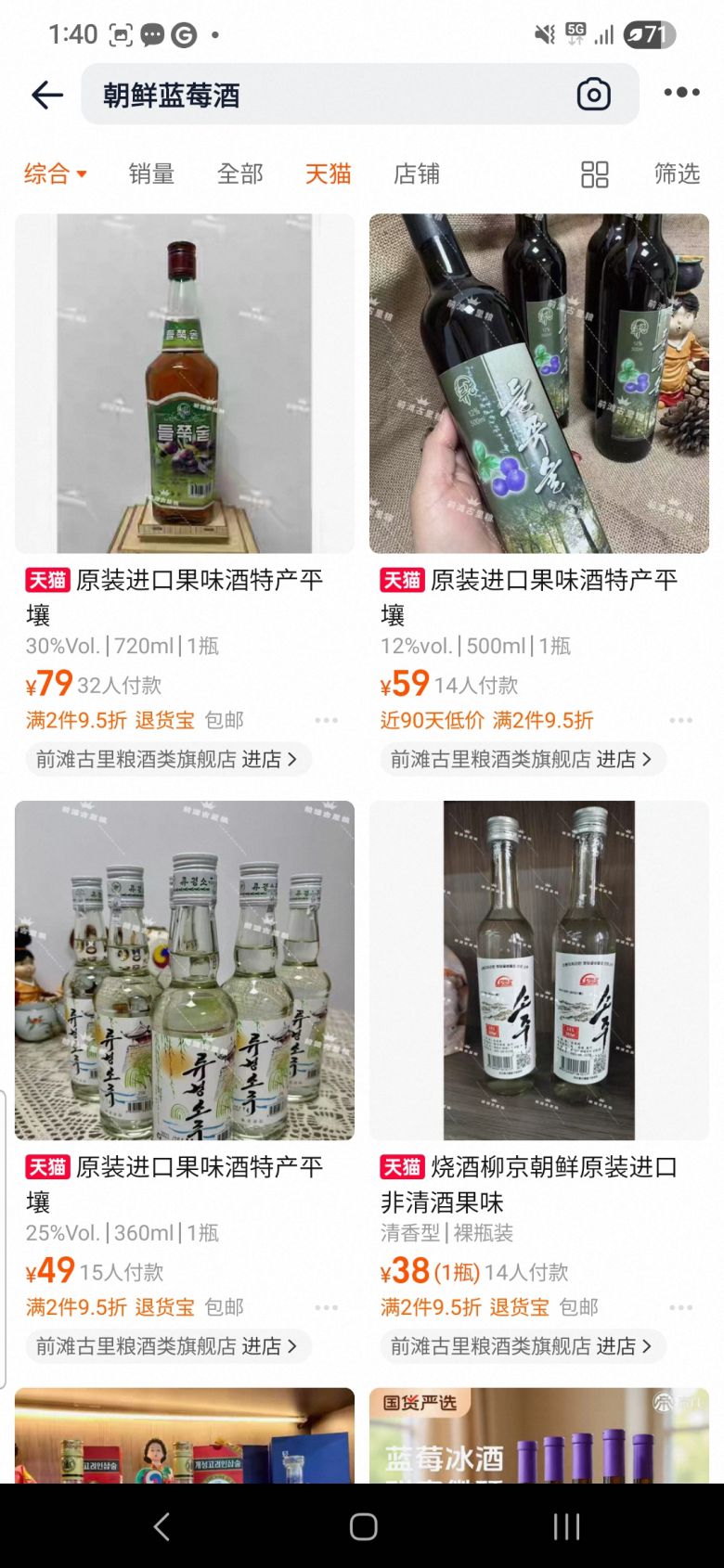Switch to the 店铺 tab

click(x=417, y=174)
